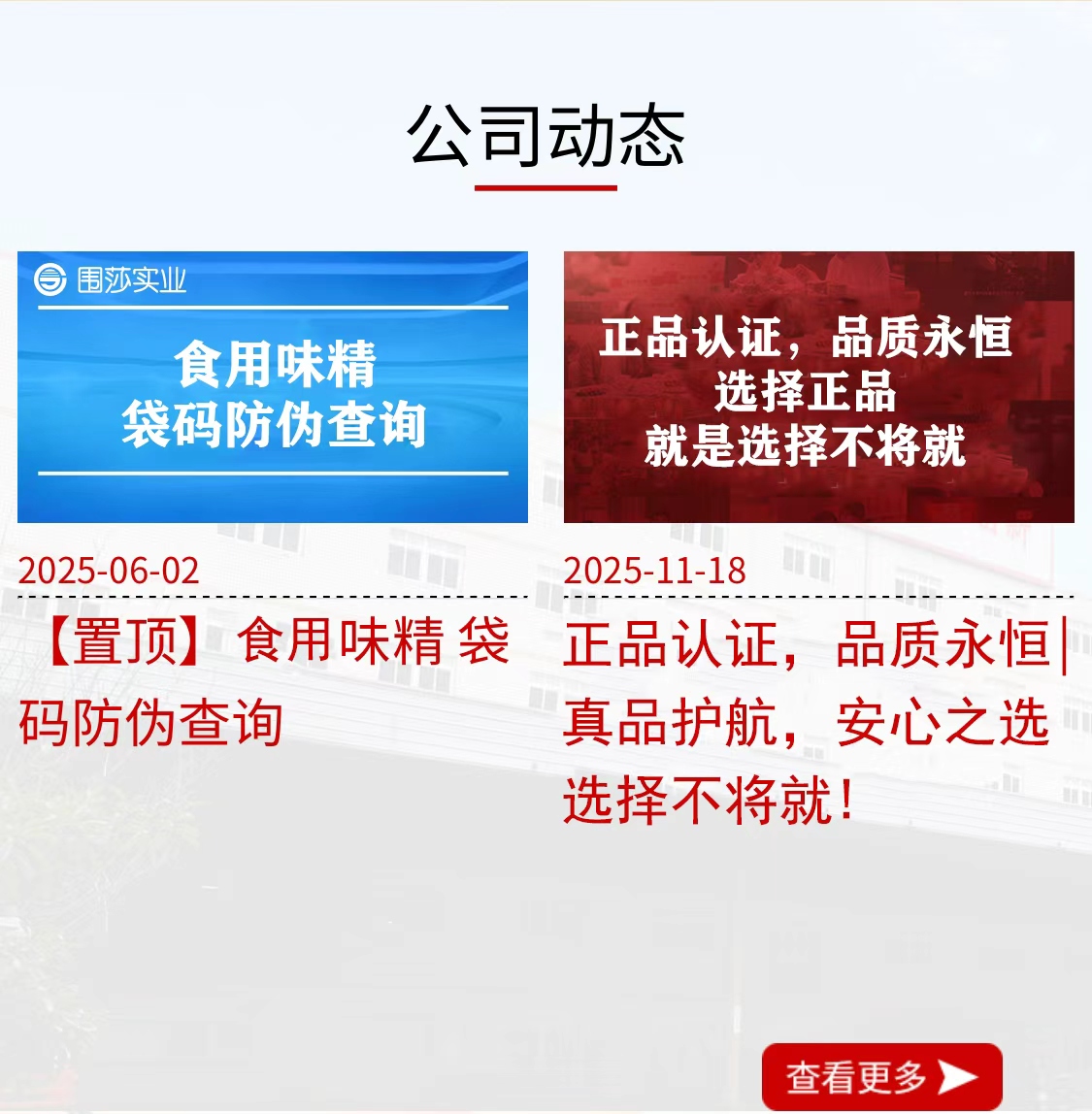Screen dimensions: 1092x1114
Task: Select the date 2025-06-02
Action: [x=110, y=571]
